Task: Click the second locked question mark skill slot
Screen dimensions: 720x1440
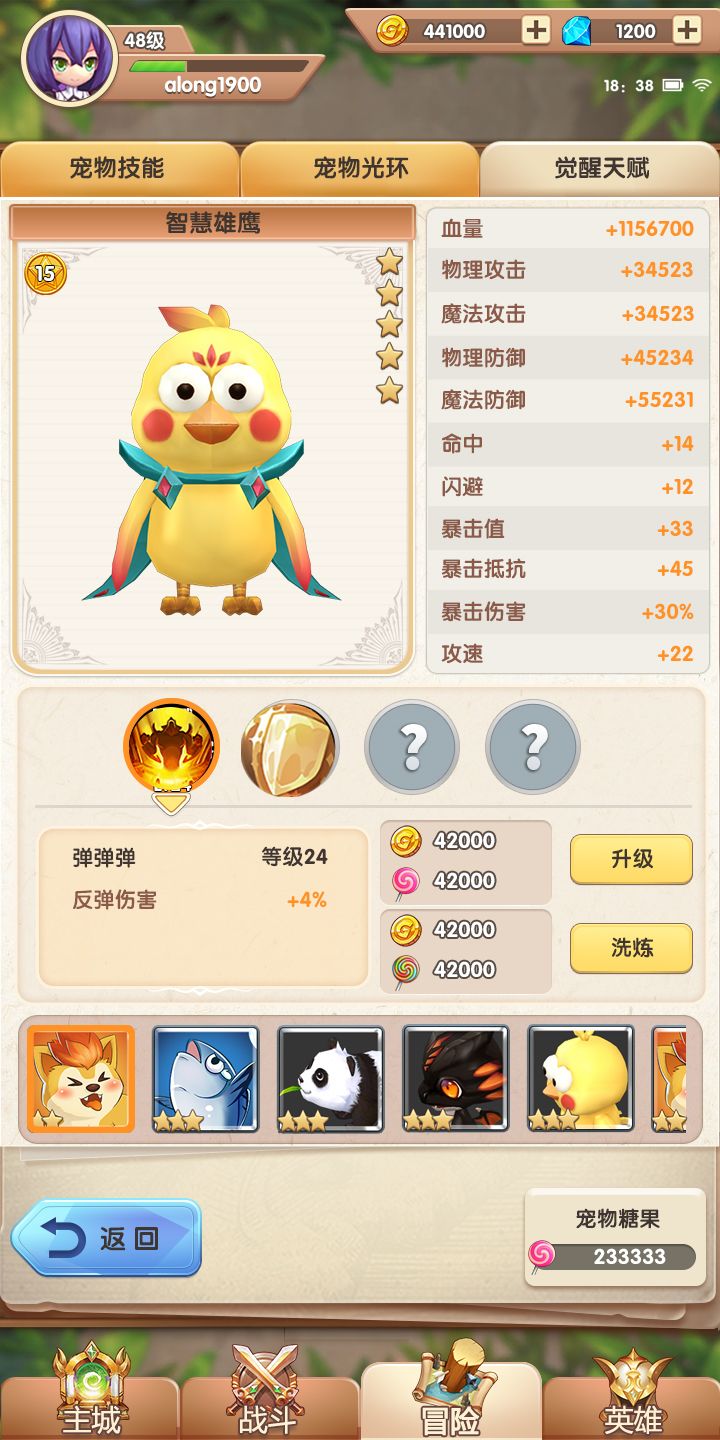Action: pyautogui.click(x=531, y=747)
